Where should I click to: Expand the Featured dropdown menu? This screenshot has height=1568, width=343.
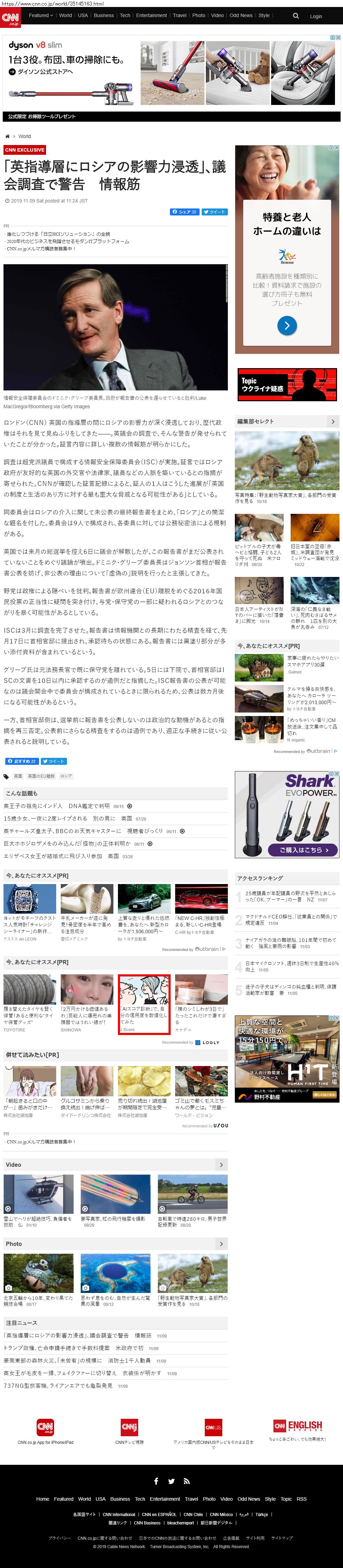pos(41,16)
